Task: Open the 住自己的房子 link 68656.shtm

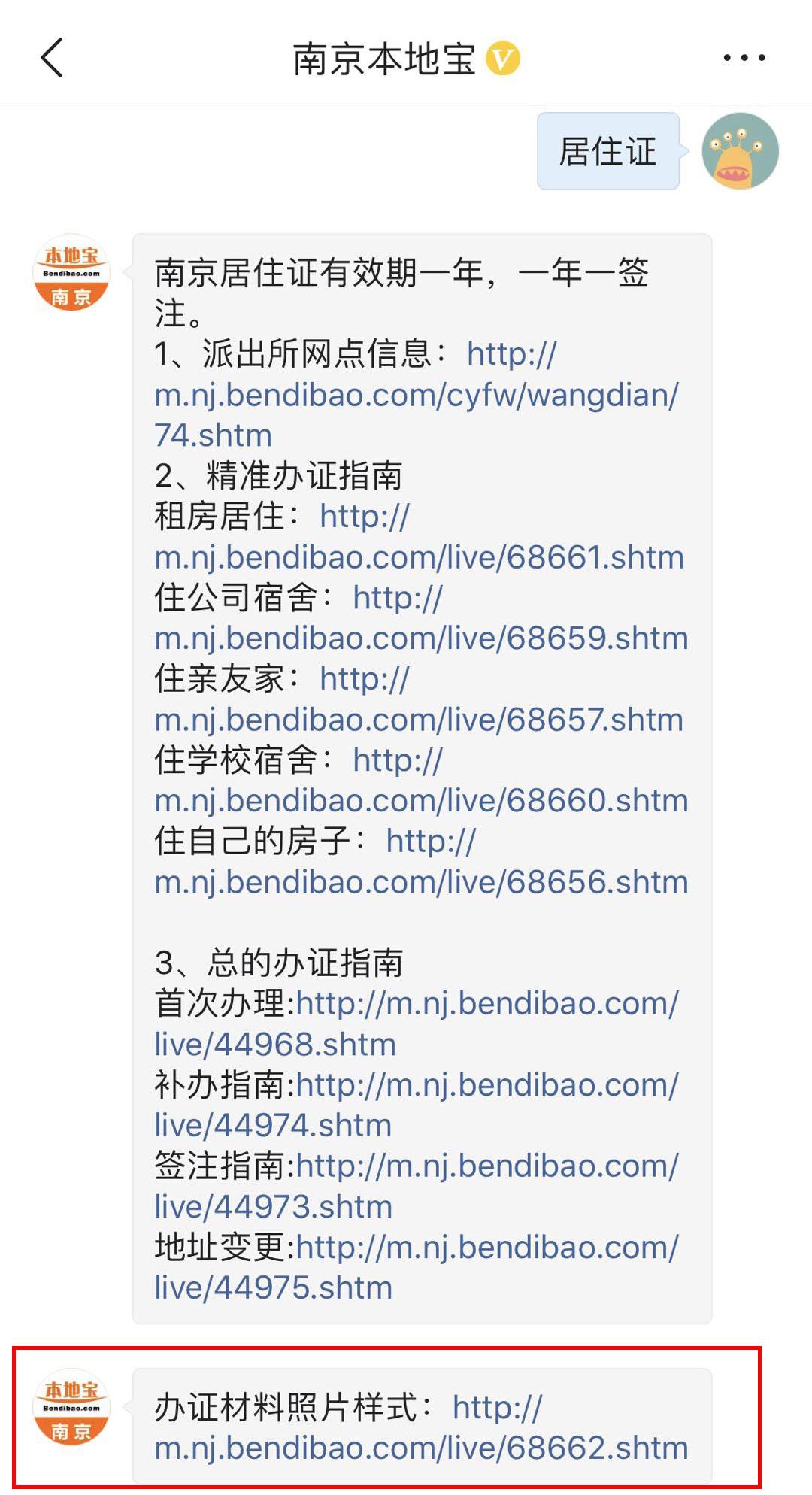Action: [x=421, y=882]
